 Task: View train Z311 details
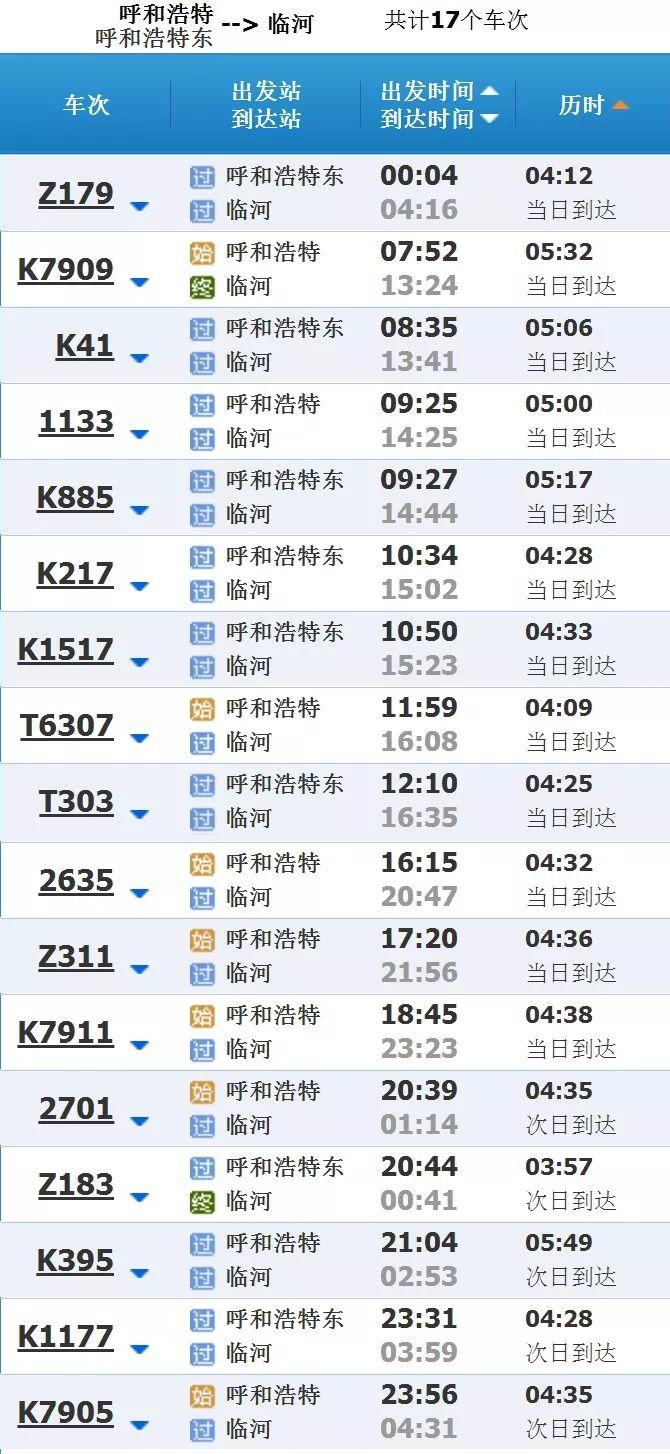click(76, 956)
